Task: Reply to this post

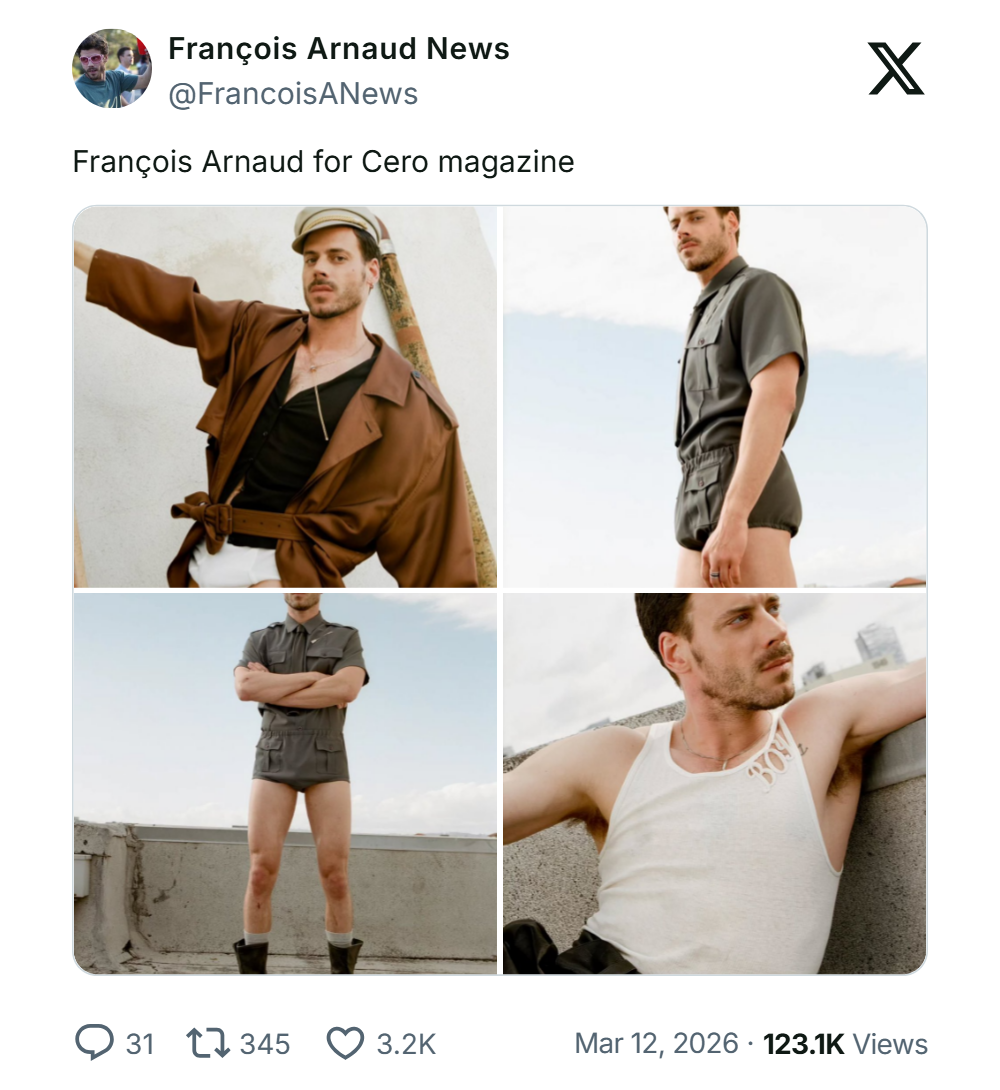Action: point(95,1044)
